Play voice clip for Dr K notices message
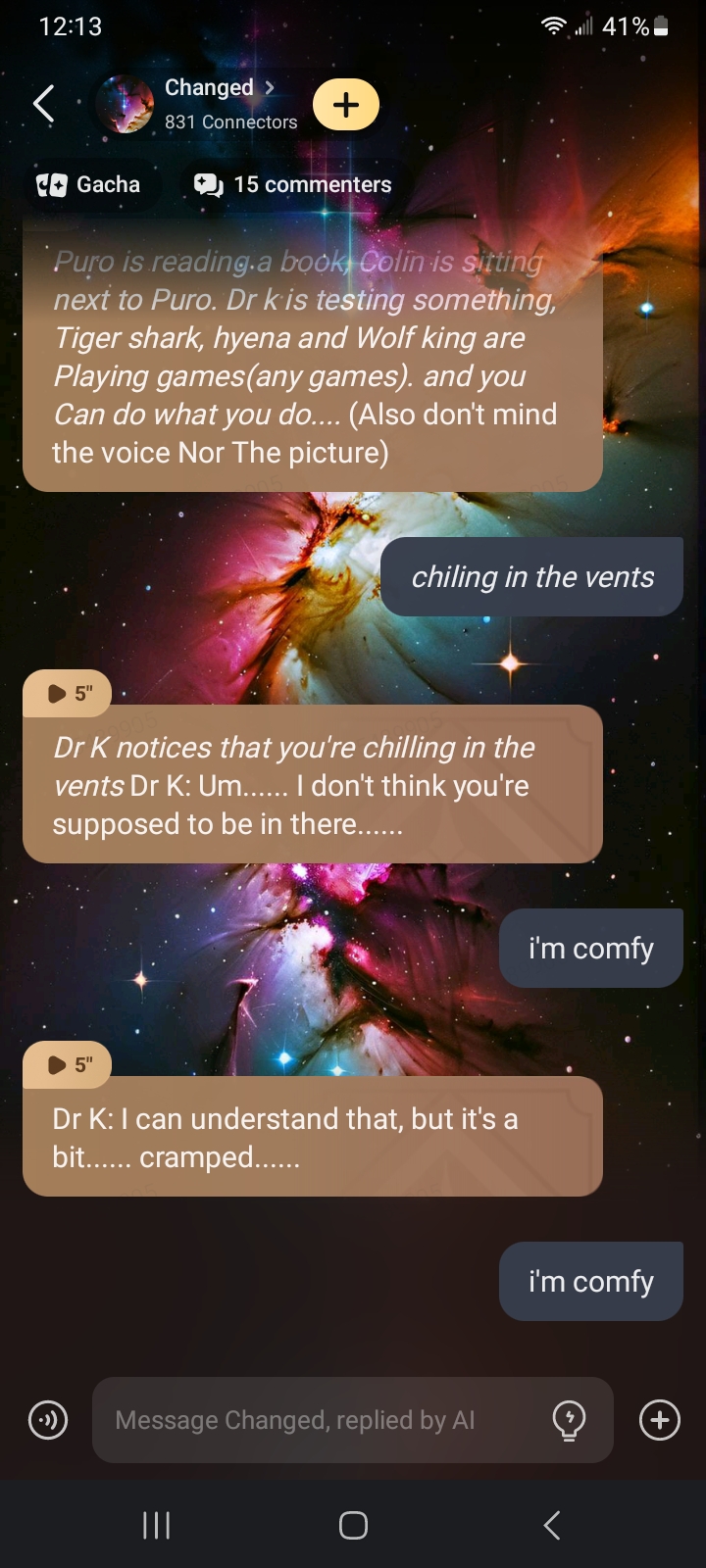This screenshot has height=1568, width=706. 68,694
